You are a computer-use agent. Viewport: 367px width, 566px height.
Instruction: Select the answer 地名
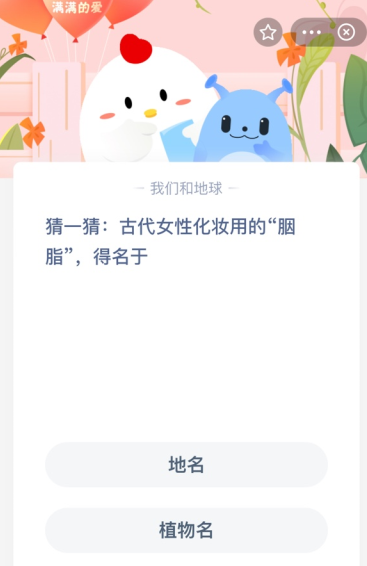click(186, 465)
